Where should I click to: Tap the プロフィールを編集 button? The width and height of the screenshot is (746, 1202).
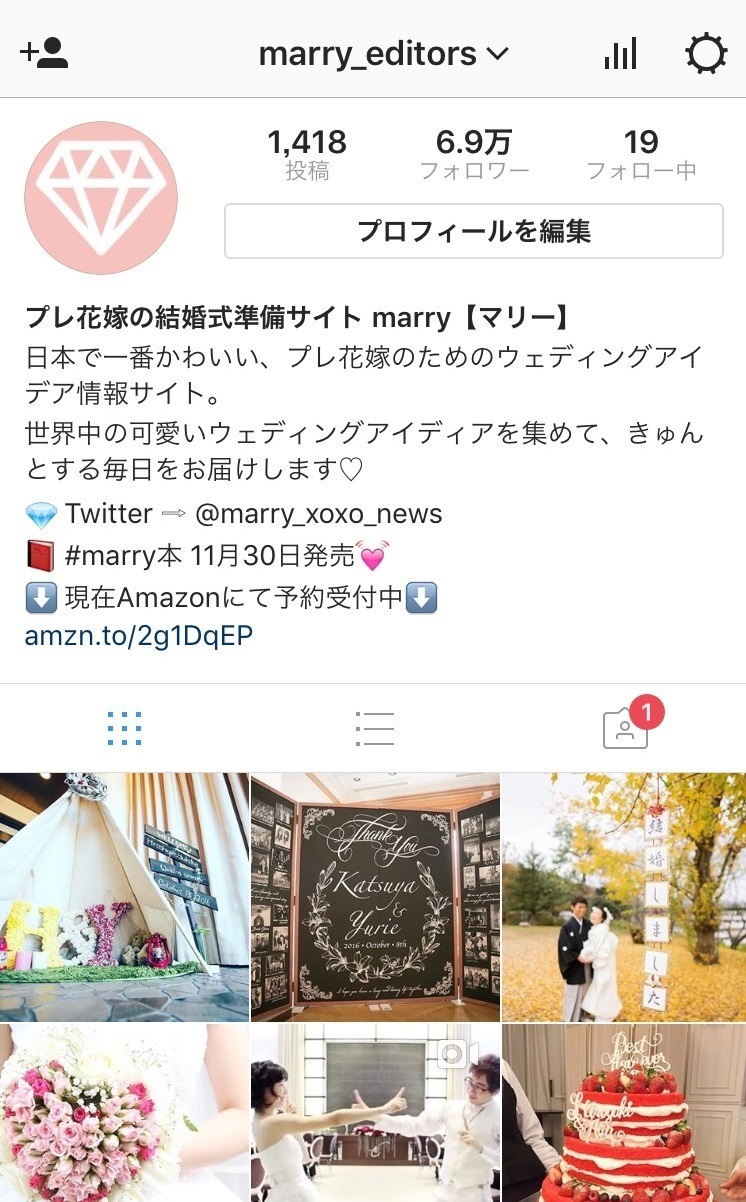pos(473,230)
